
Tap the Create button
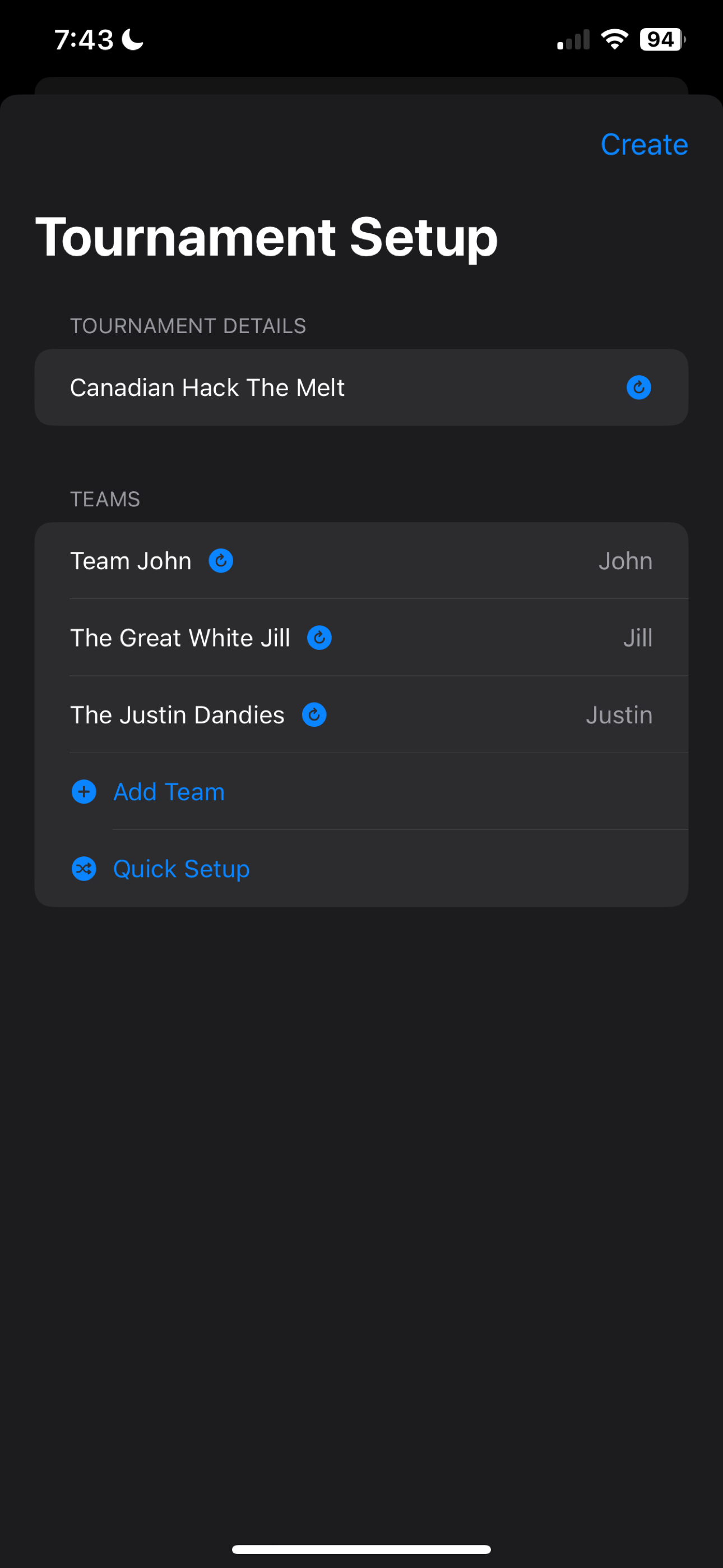(644, 145)
